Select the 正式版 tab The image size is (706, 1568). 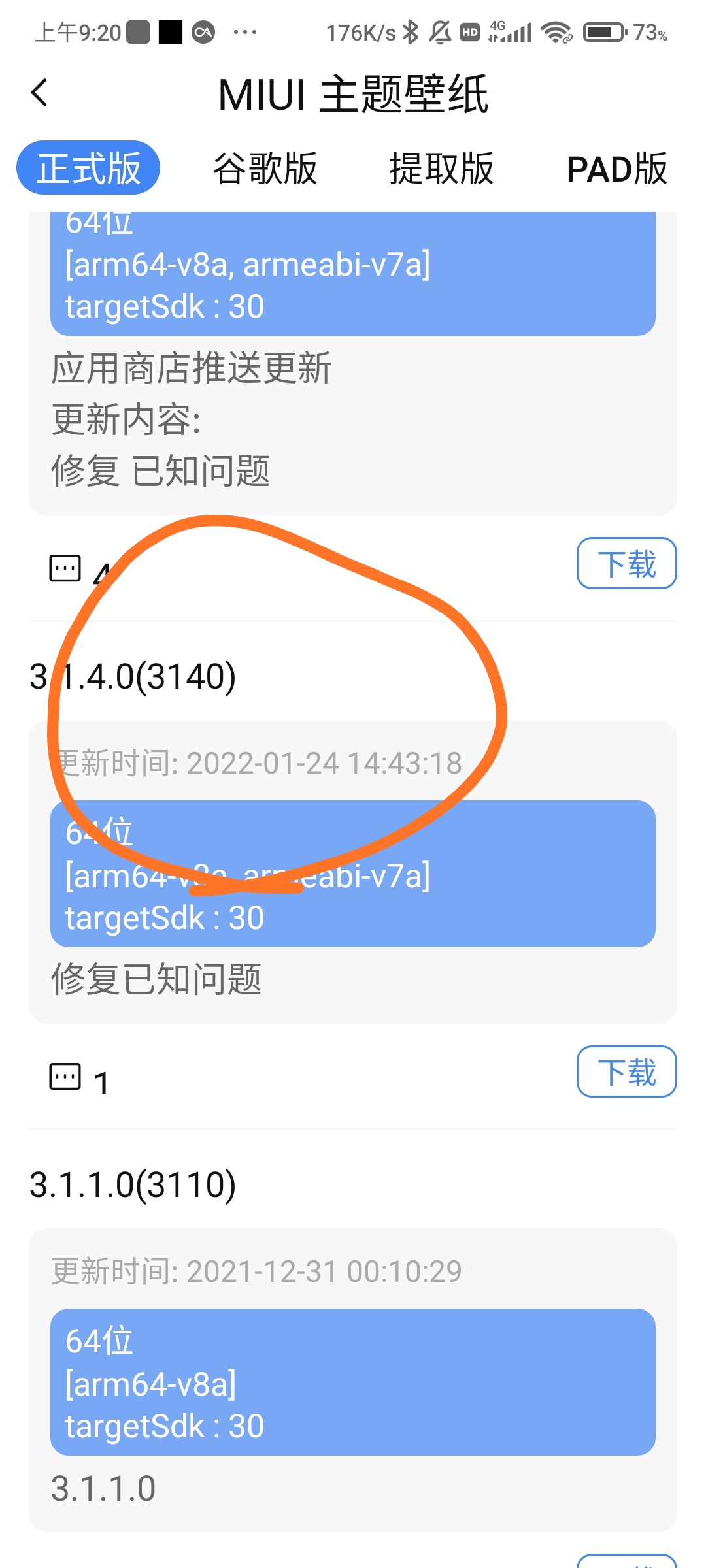(x=88, y=168)
